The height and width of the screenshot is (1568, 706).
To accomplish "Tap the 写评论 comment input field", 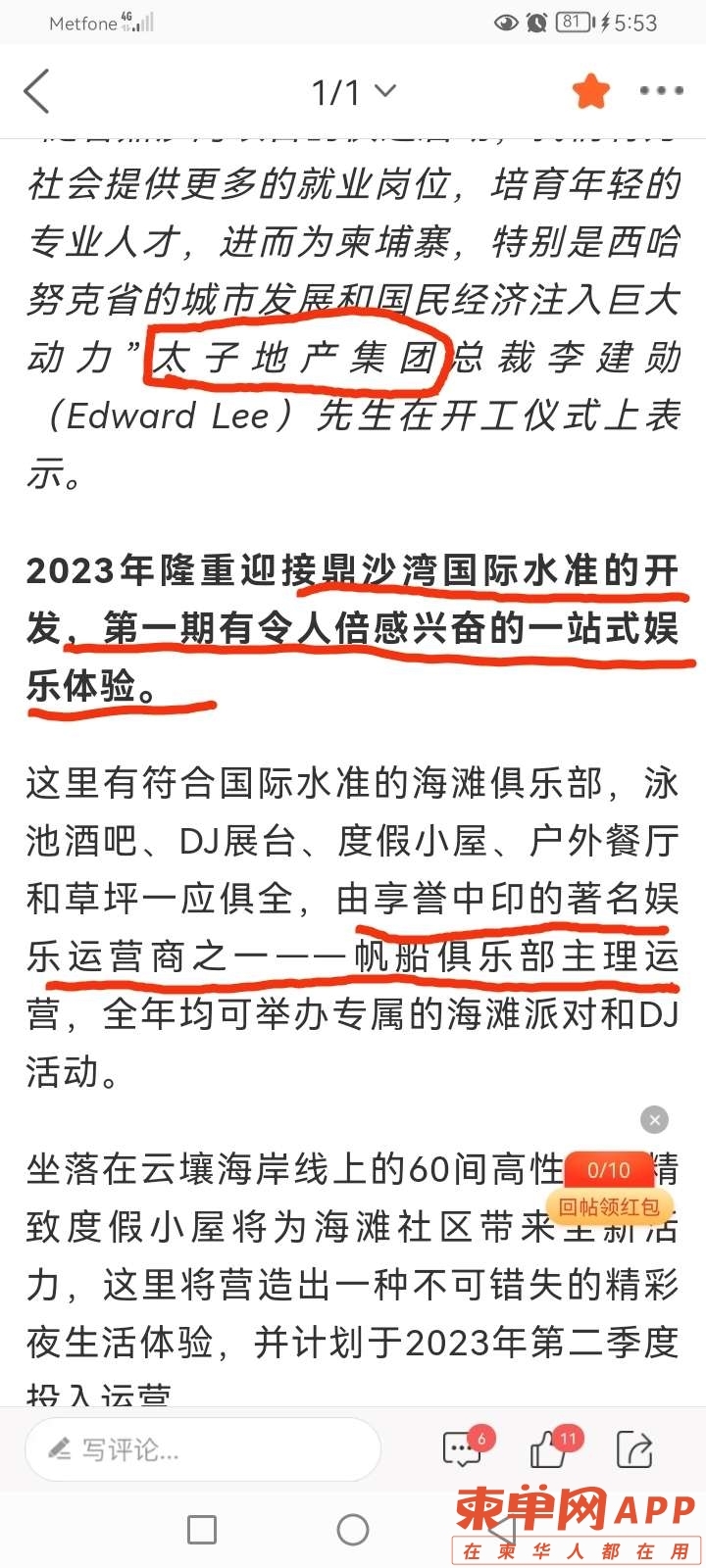I will point(202,1448).
